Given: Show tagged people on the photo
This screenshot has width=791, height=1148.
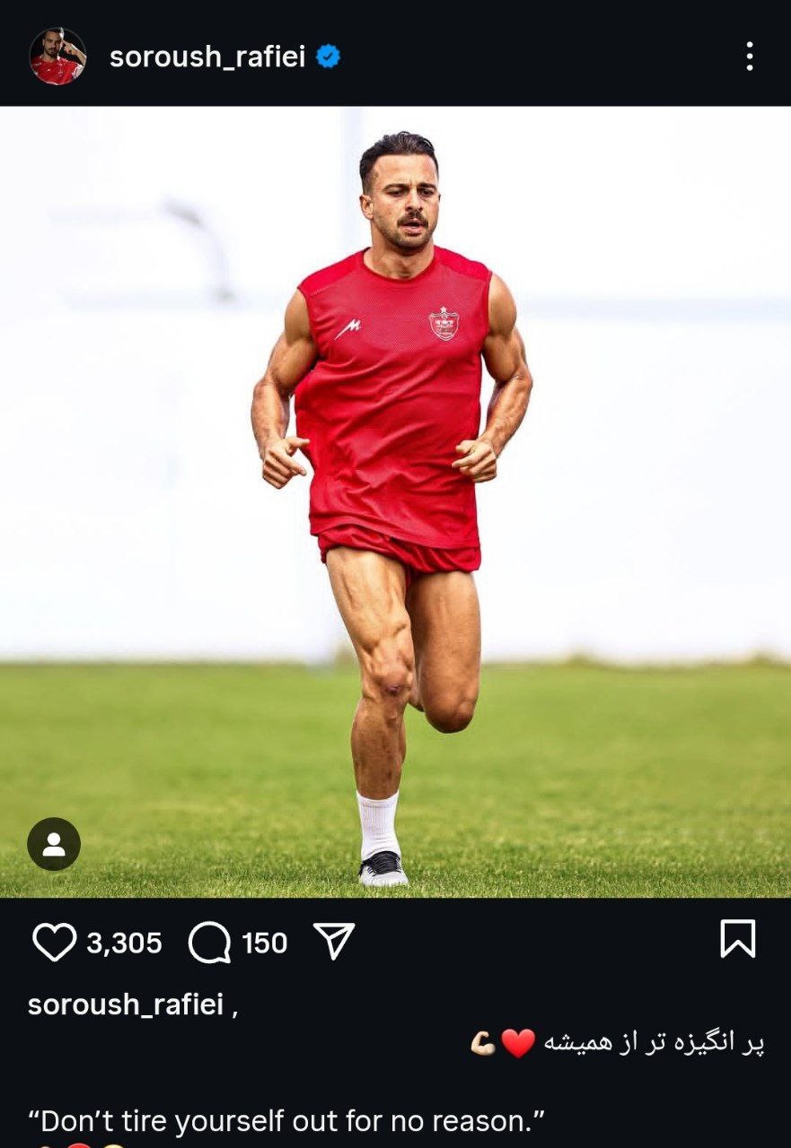Looking at the screenshot, I should click(x=54, y=844).
